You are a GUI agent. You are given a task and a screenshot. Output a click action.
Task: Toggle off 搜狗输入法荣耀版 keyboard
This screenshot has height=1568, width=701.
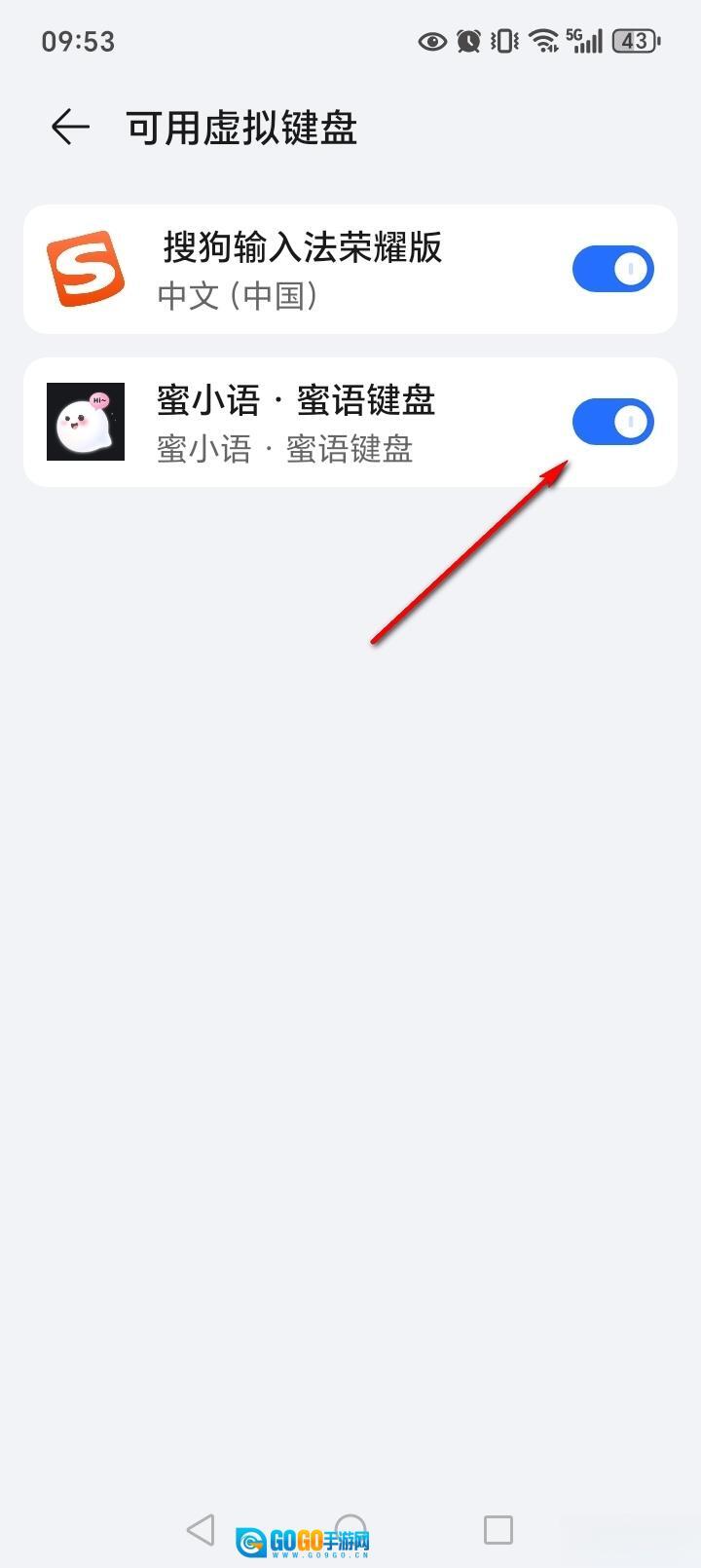(612, 269)
